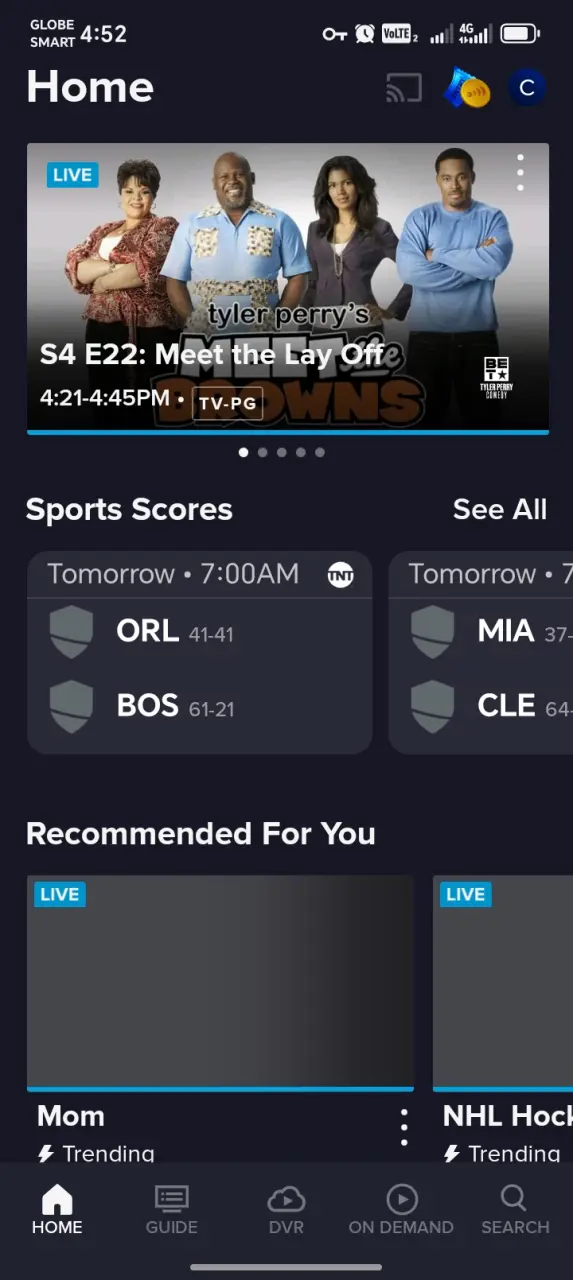Open the Search tab
This screenshot has height=1280, width=573.
click(x=515, y=1210)
